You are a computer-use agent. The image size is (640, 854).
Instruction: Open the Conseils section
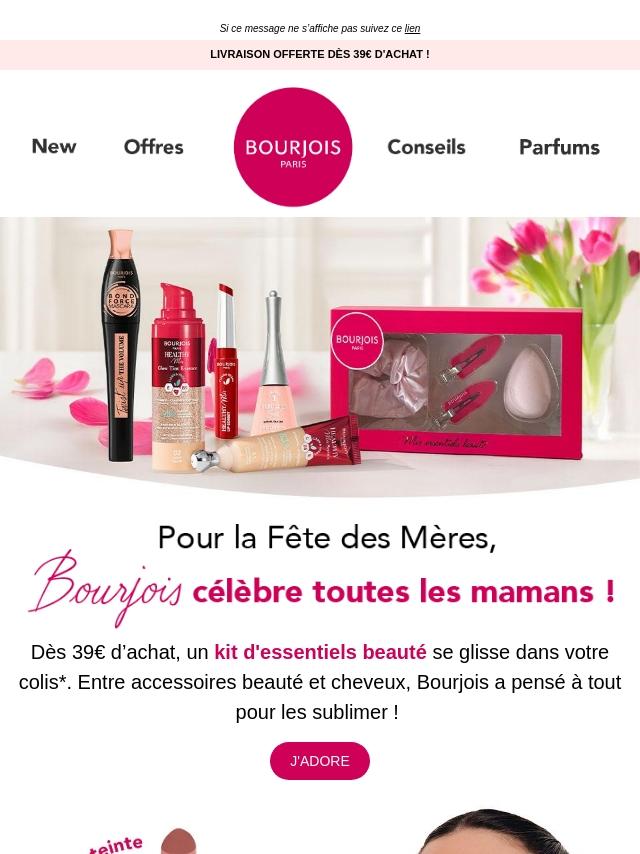point(426,147)
